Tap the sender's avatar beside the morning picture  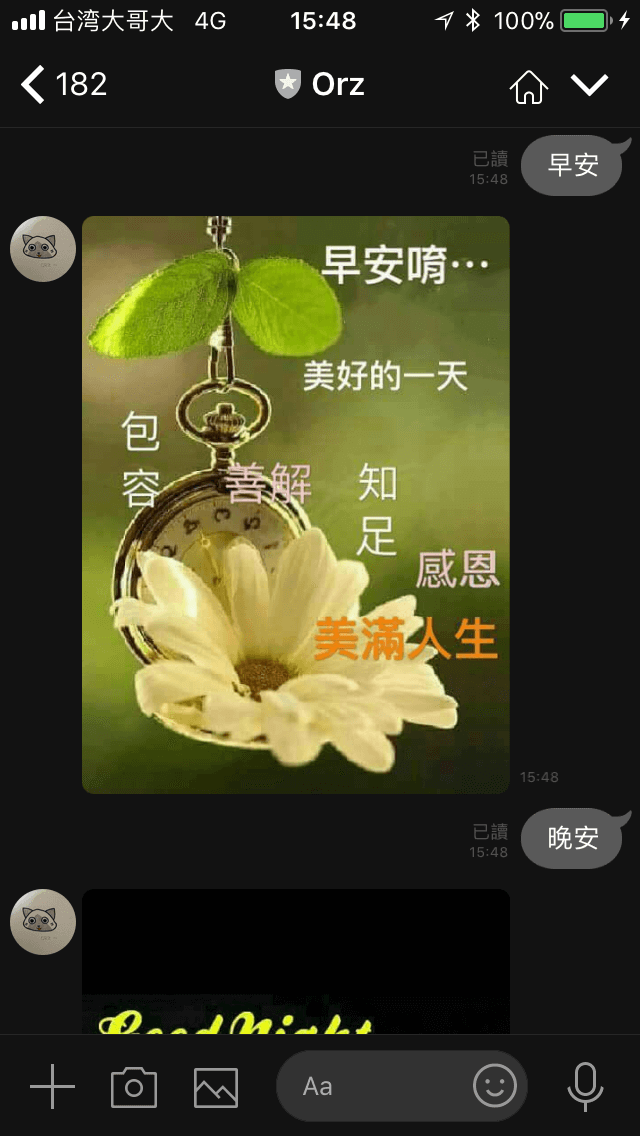pyautogui.click(x=43, y=249)
